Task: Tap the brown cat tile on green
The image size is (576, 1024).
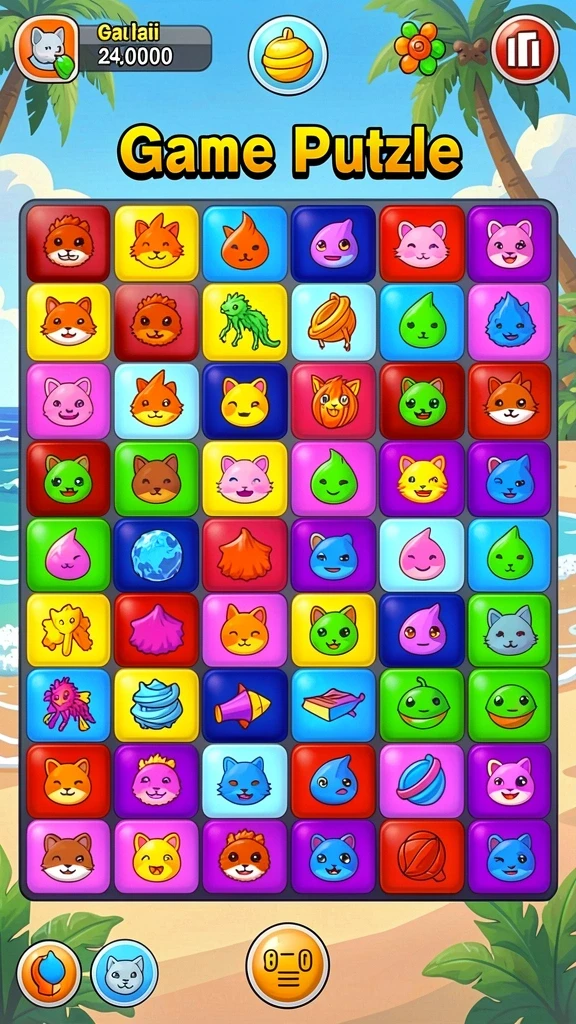Action: coord(156,479)
